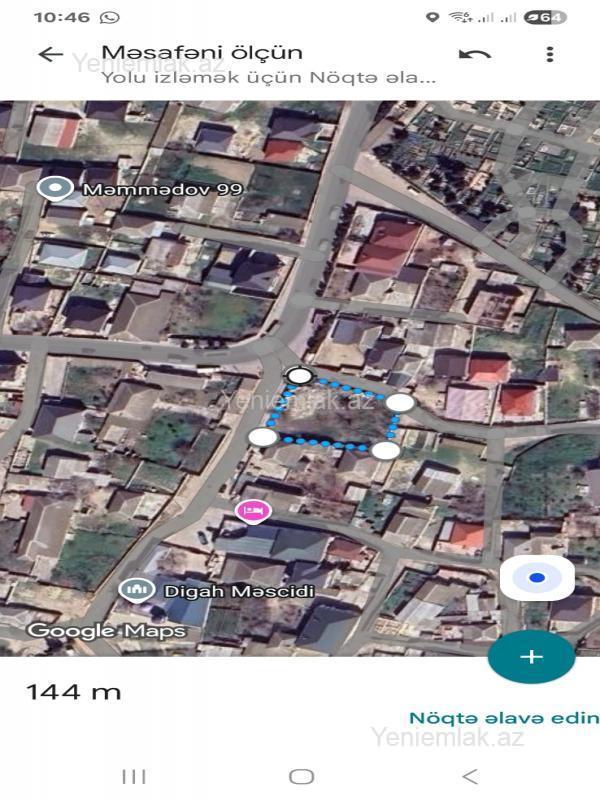Go to the system home screen
Image resolution: width=600 pixels, height=800 pixels.
coord(301,776)
